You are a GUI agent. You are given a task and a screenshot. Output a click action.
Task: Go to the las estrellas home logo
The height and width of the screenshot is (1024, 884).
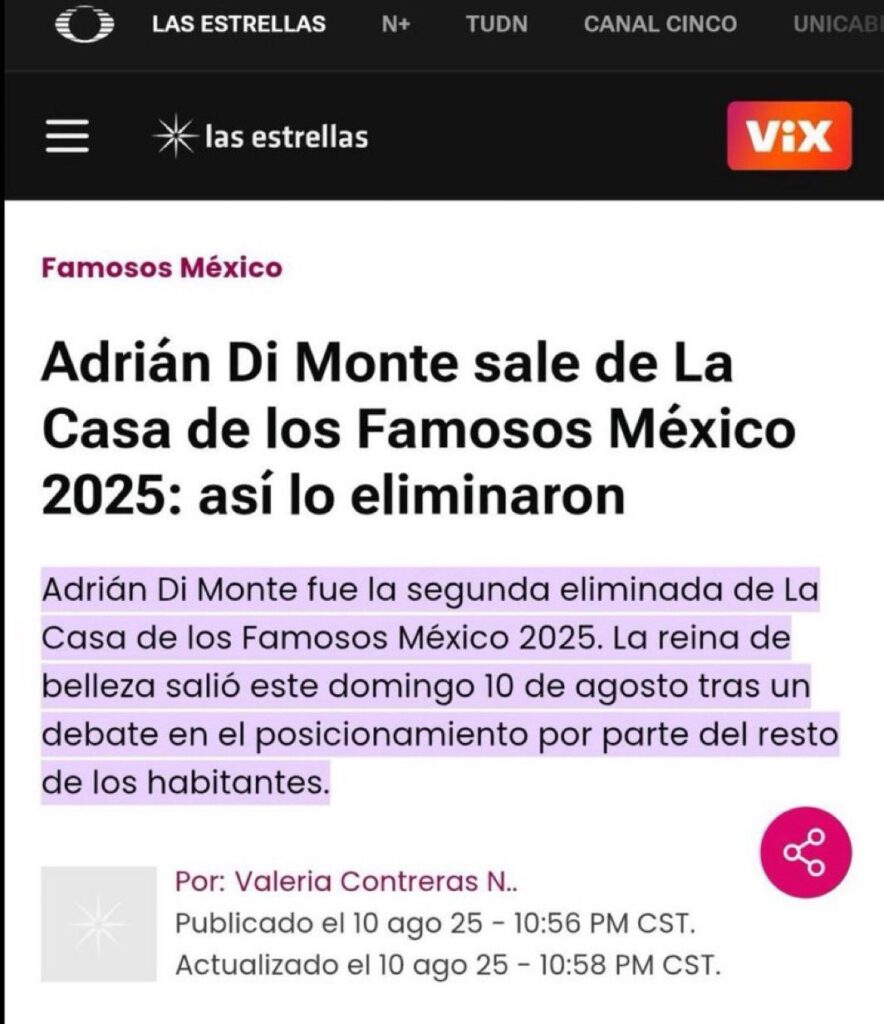coord(262,136)
